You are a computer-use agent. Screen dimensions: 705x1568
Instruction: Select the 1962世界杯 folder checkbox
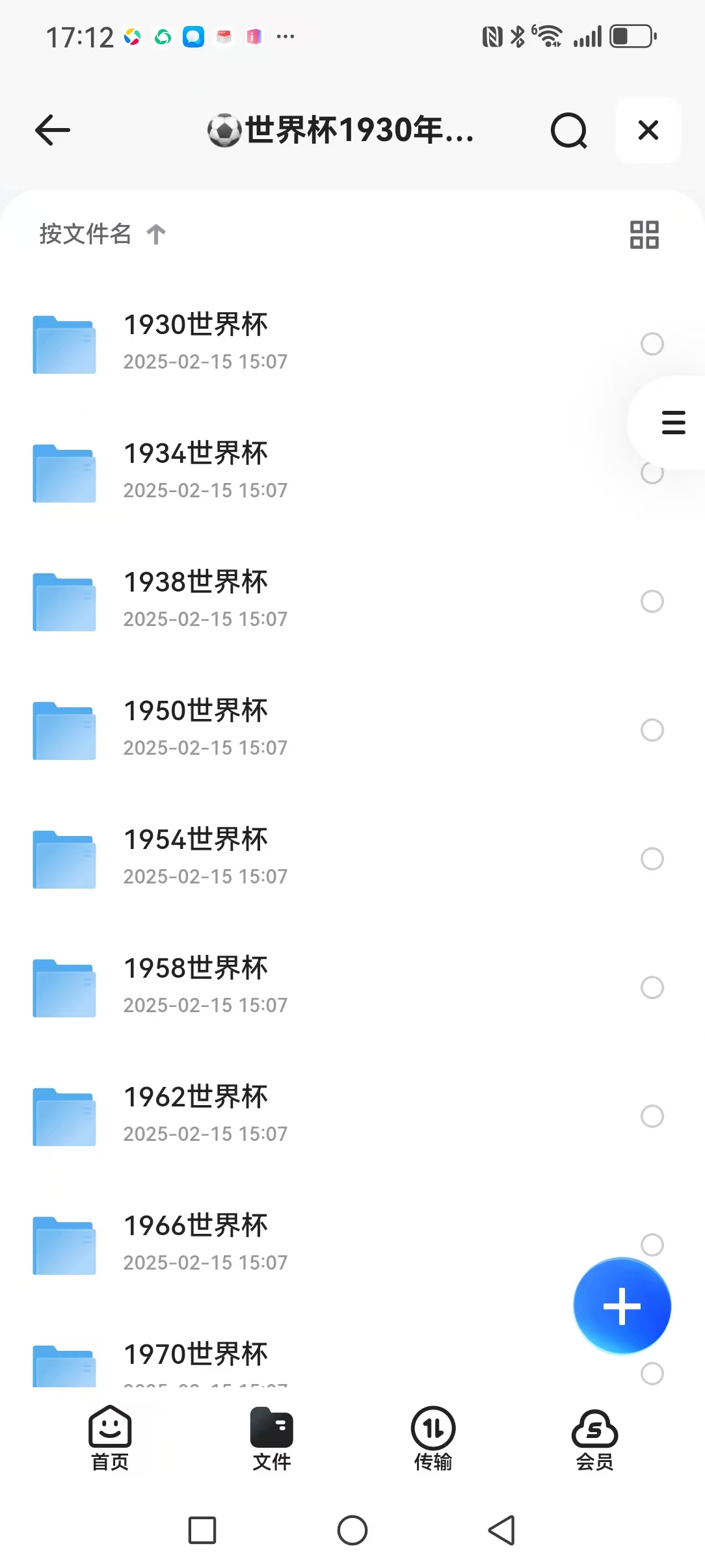(x=652, y=1116)
